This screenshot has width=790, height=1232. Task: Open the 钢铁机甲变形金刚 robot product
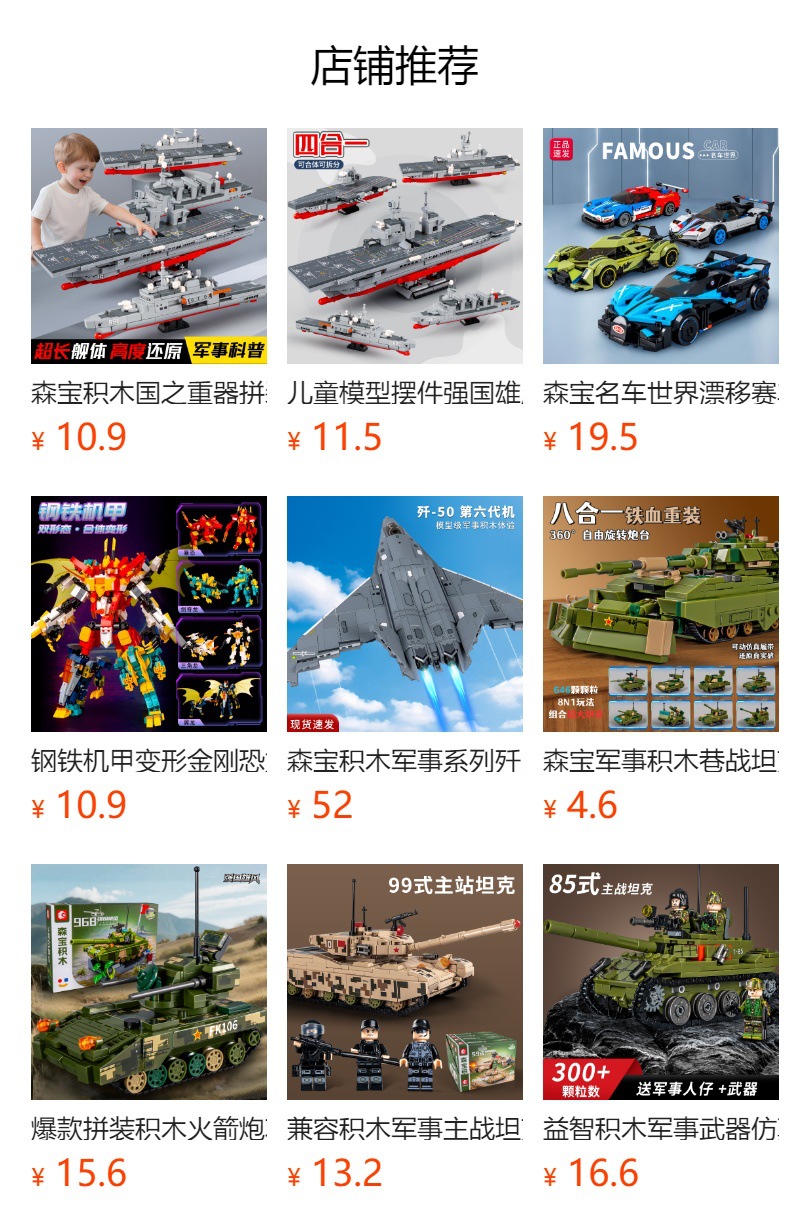[149, 614]
